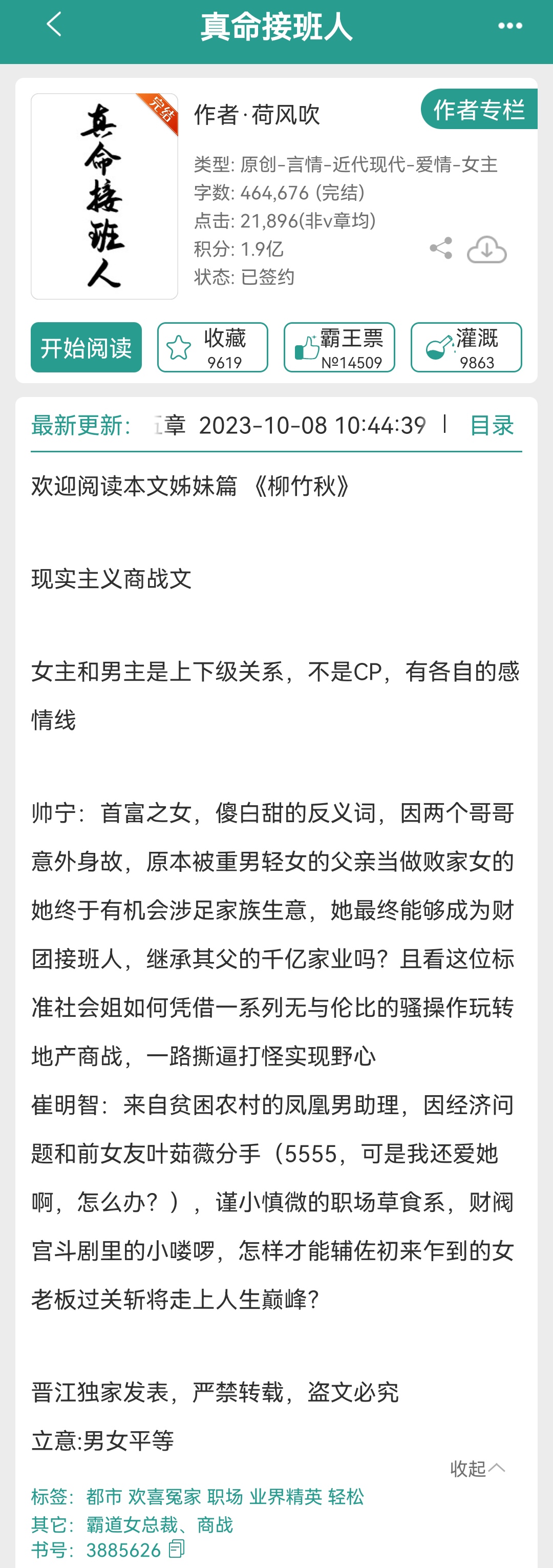Open the 都市 tag

104,1496
